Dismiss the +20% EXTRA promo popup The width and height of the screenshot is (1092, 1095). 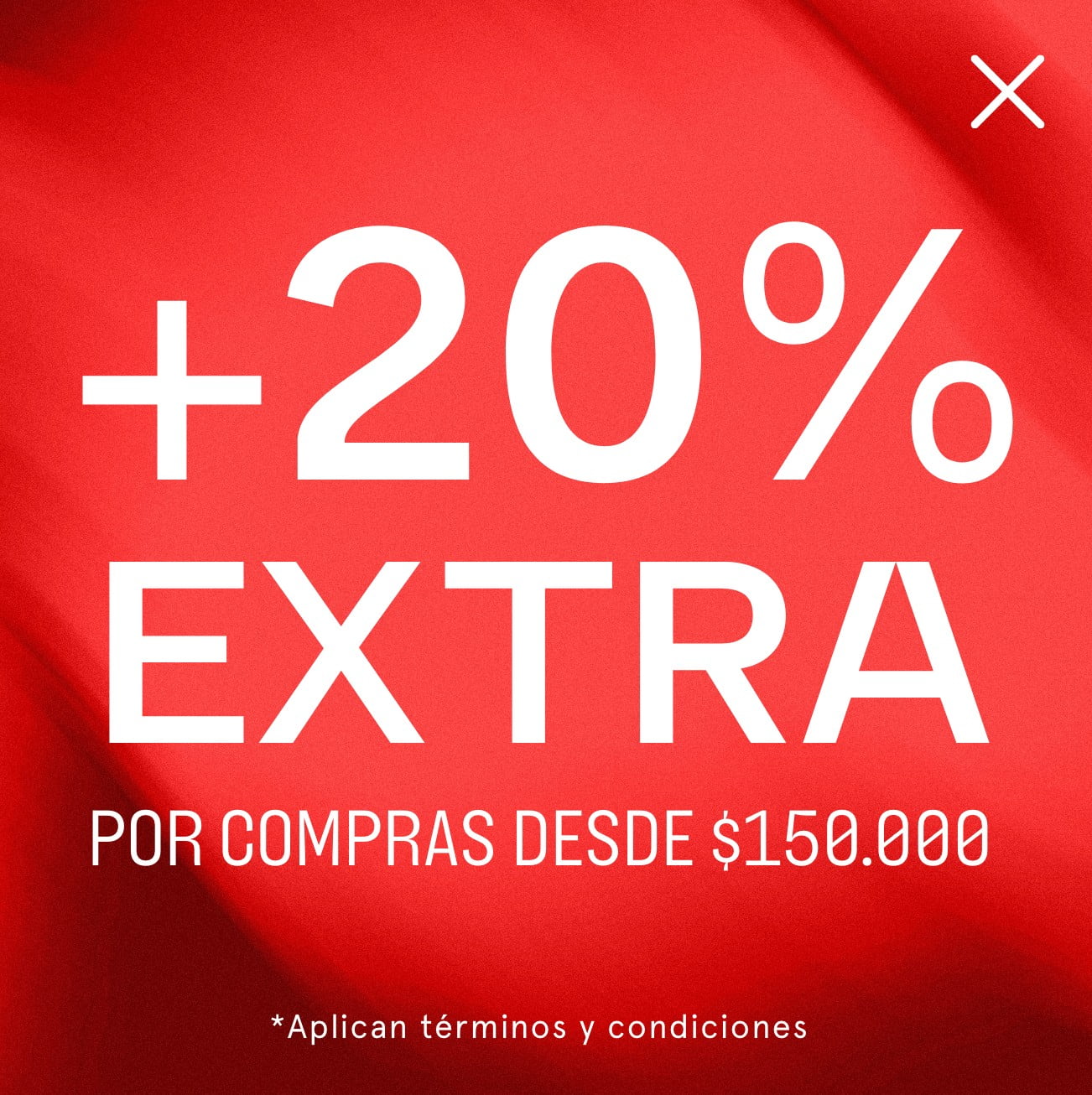click(1006, 92)
